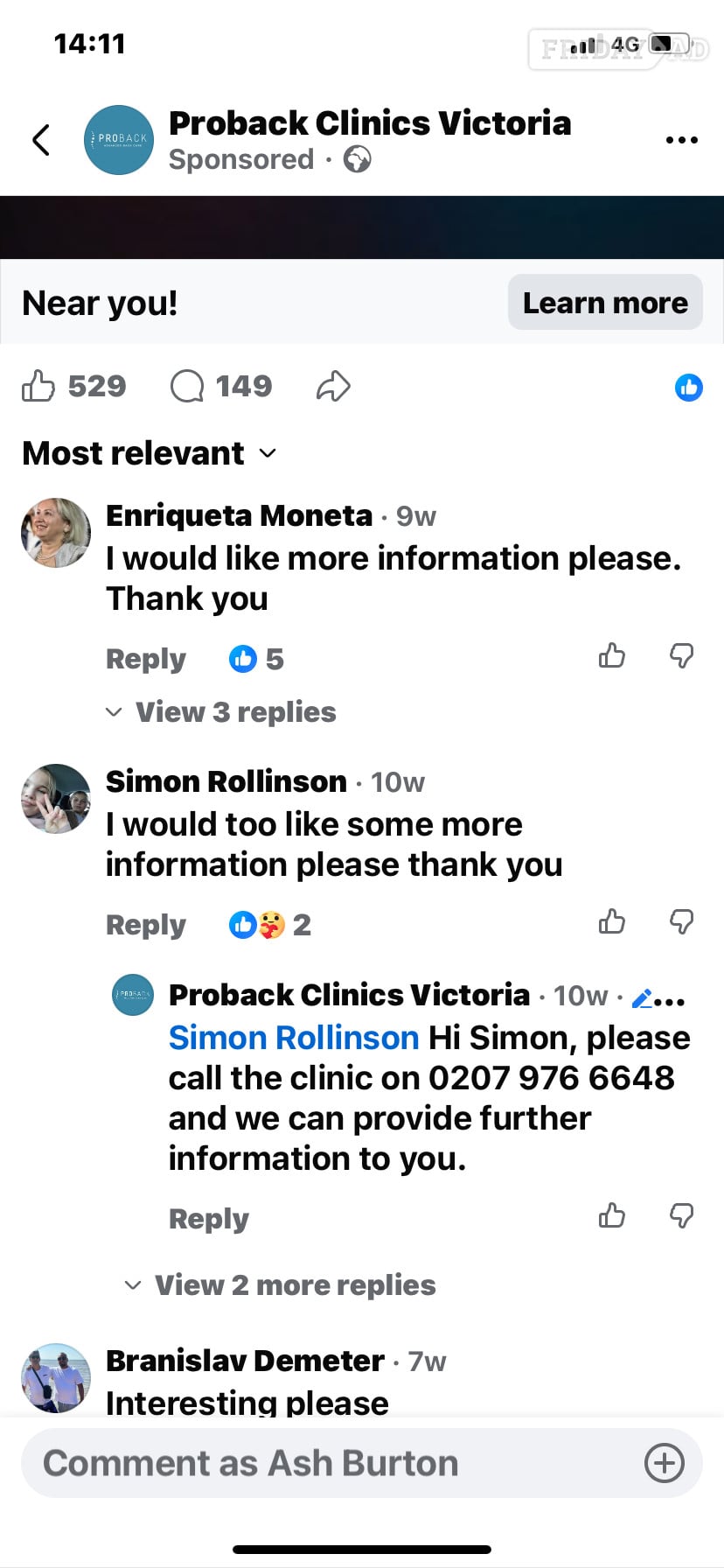Open the post's three-dot options menu
The image size is (724, 1568).
click(681, 140)
